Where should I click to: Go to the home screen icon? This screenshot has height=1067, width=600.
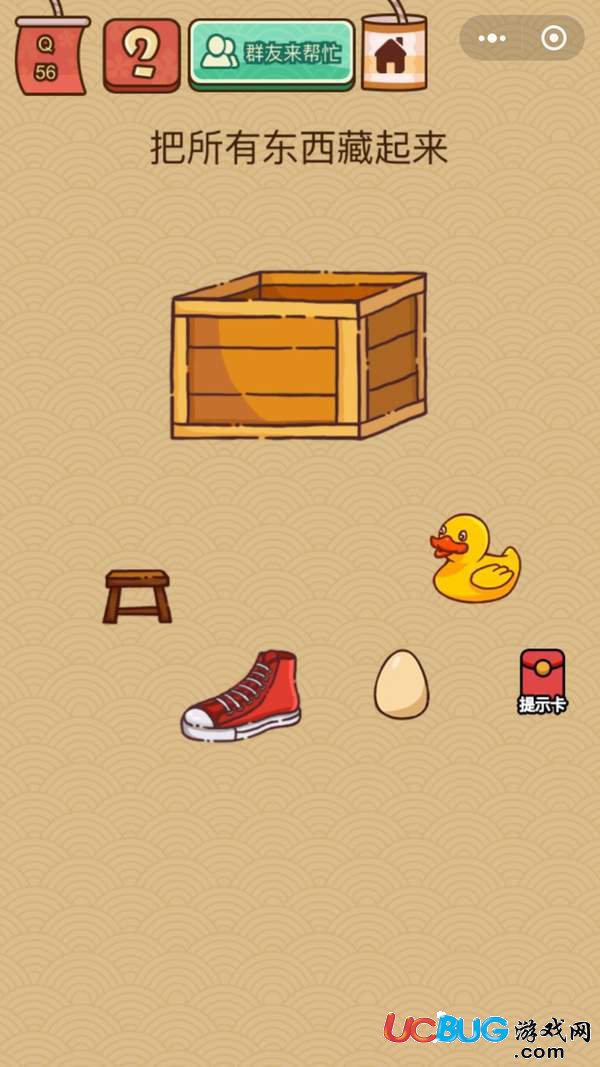[x=393, y=55]
